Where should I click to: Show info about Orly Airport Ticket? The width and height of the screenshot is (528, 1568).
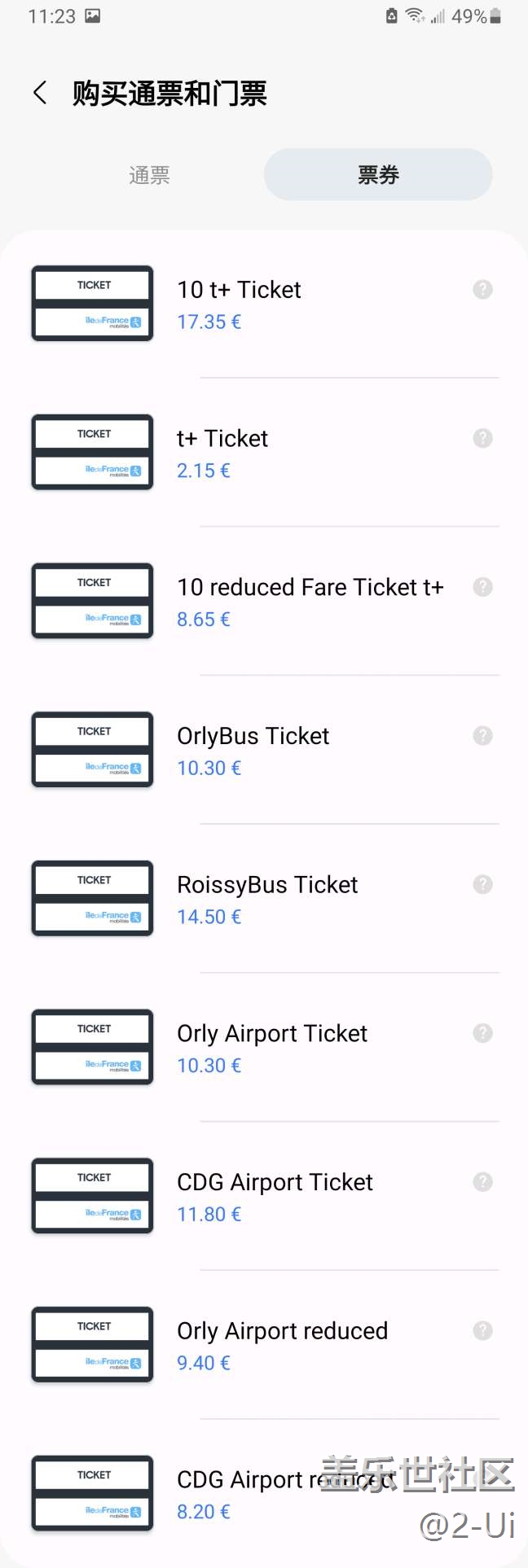click(x=483, y=1033)
